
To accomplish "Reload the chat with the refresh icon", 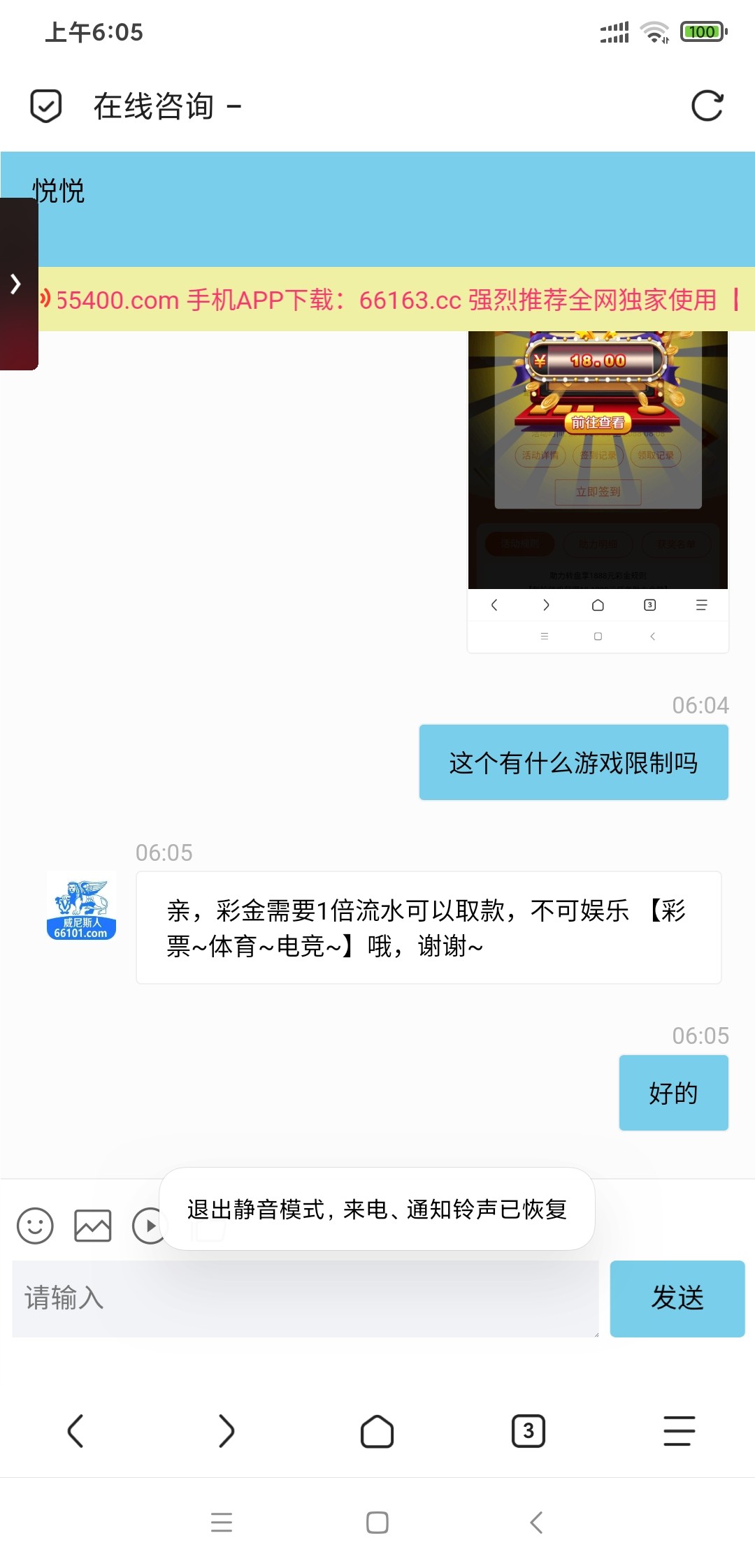I will (706, 106).
